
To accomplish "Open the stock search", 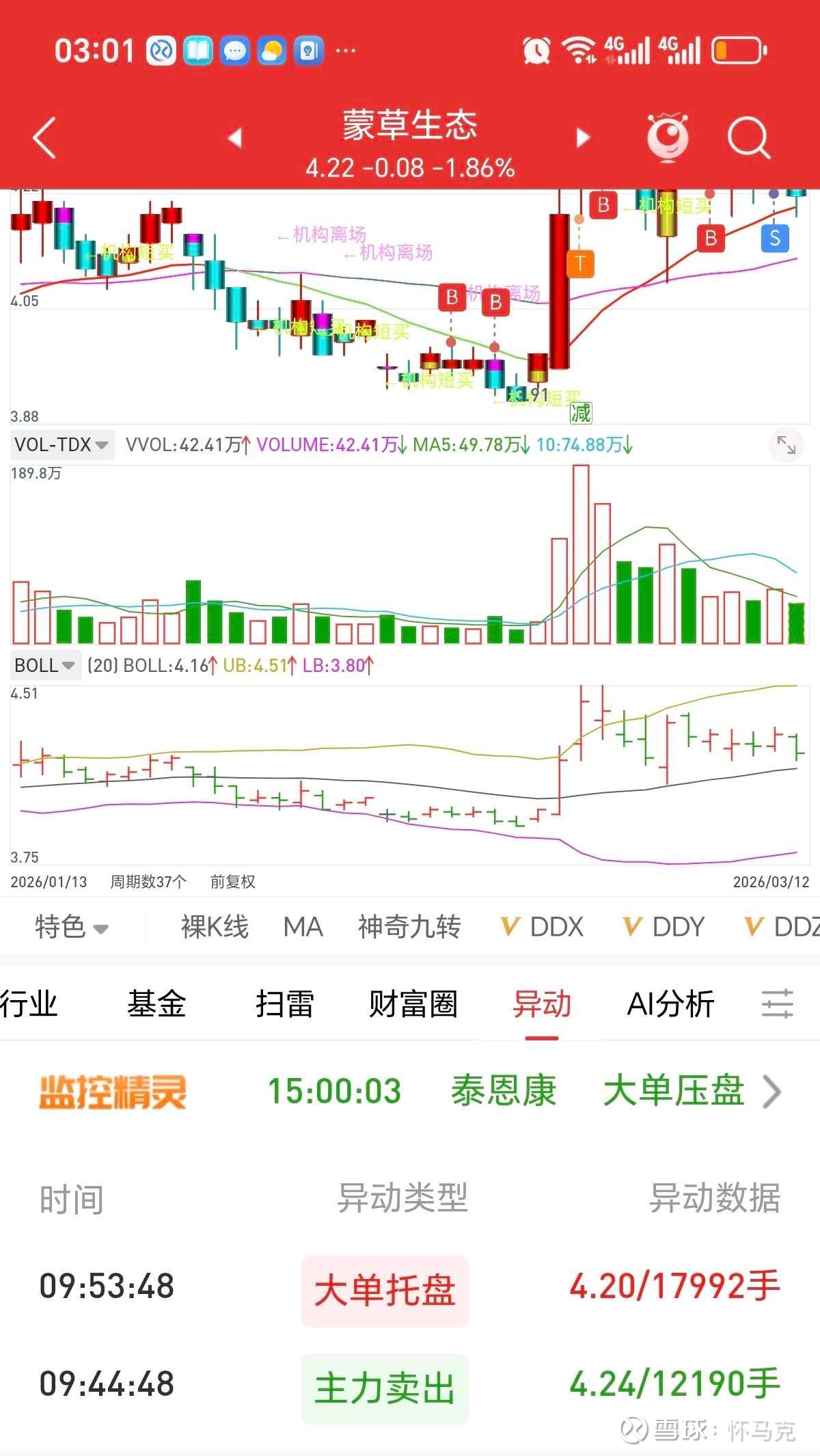I will 748,138.
